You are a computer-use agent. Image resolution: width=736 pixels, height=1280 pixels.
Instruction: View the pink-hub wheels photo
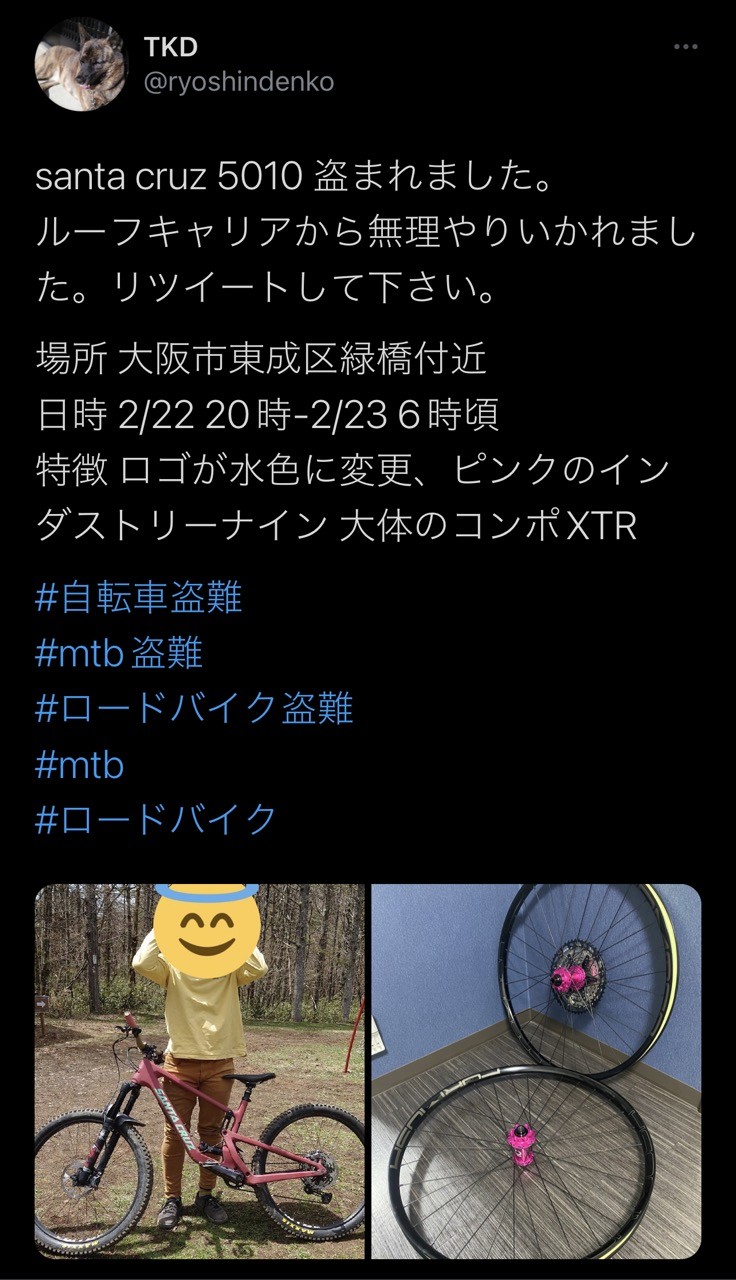coord(536,1071)
